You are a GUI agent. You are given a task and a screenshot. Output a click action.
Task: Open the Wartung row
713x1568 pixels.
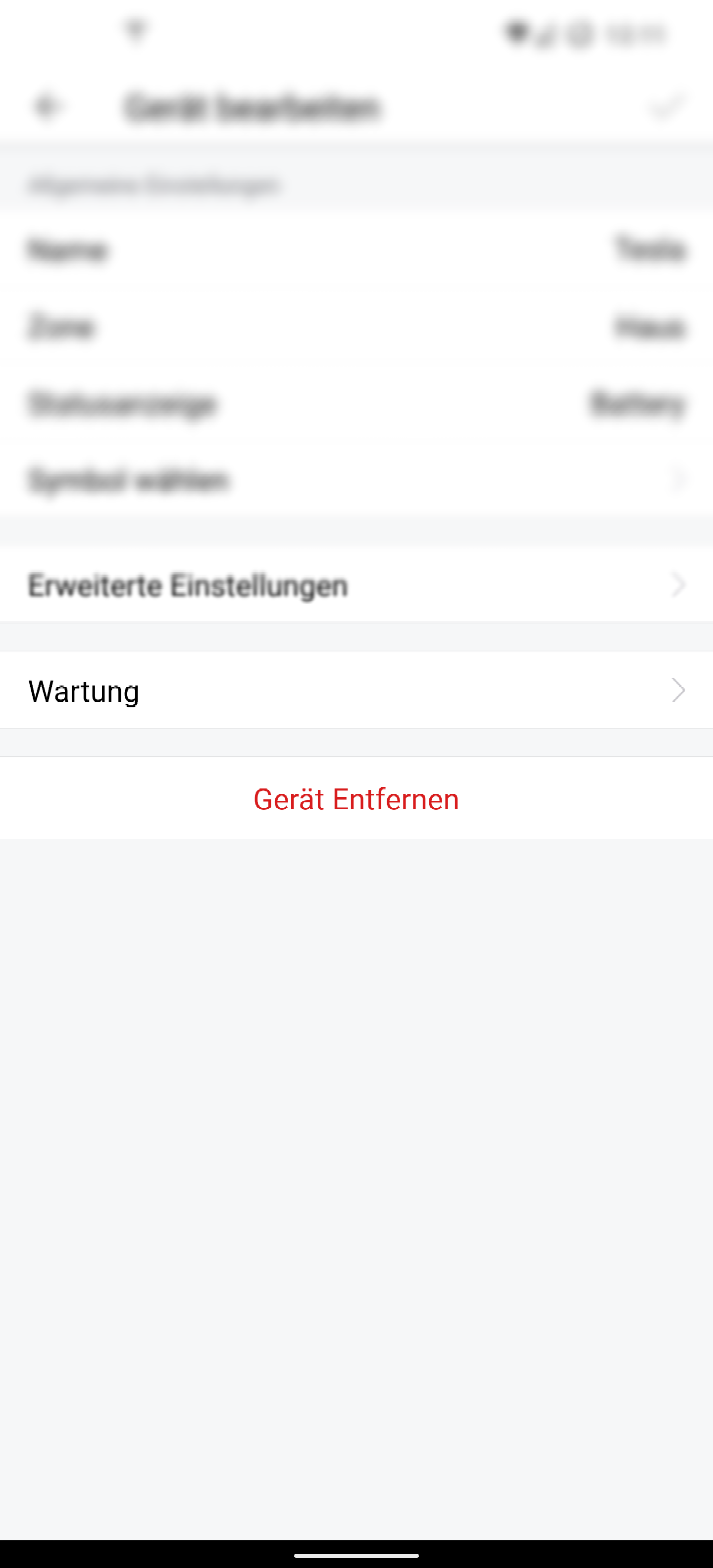[x=356, y=690]
